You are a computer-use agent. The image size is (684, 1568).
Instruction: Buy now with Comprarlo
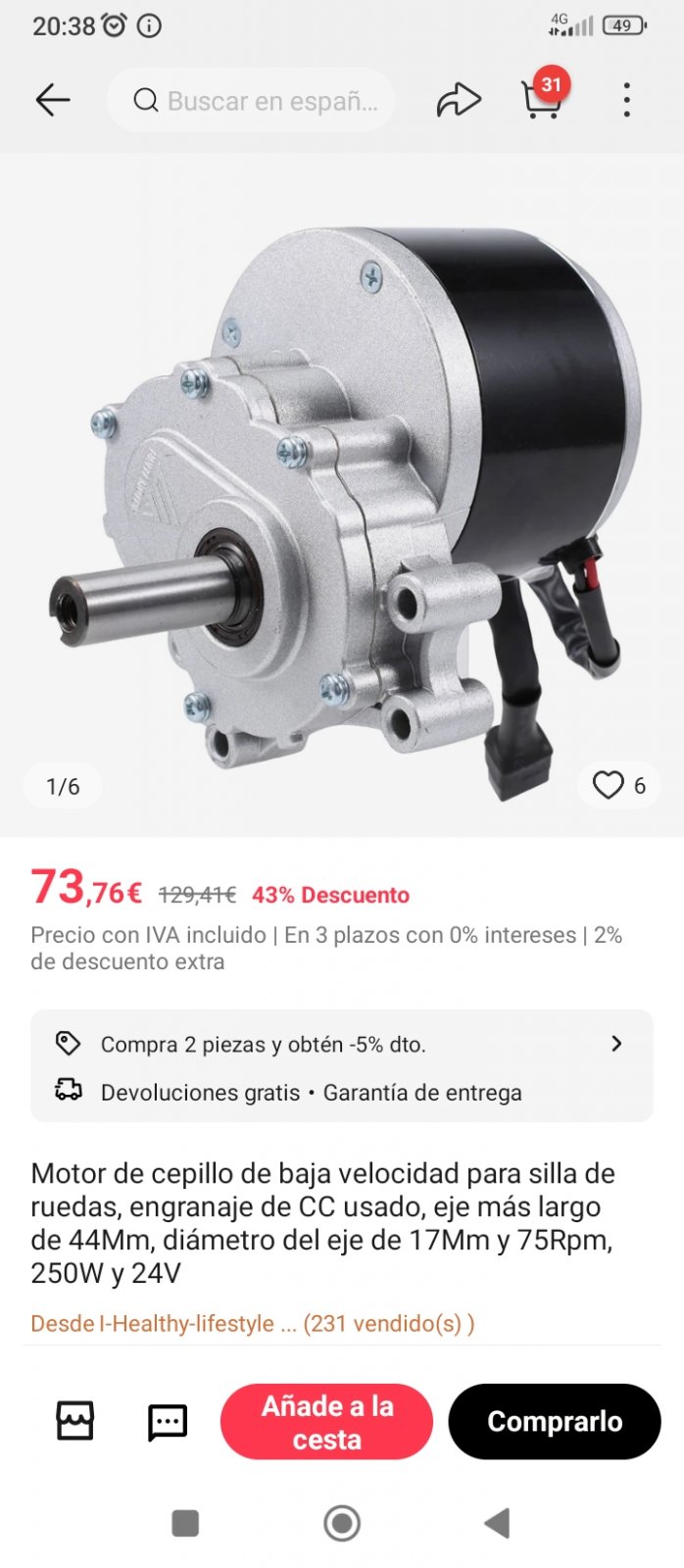click(555, 1422)
